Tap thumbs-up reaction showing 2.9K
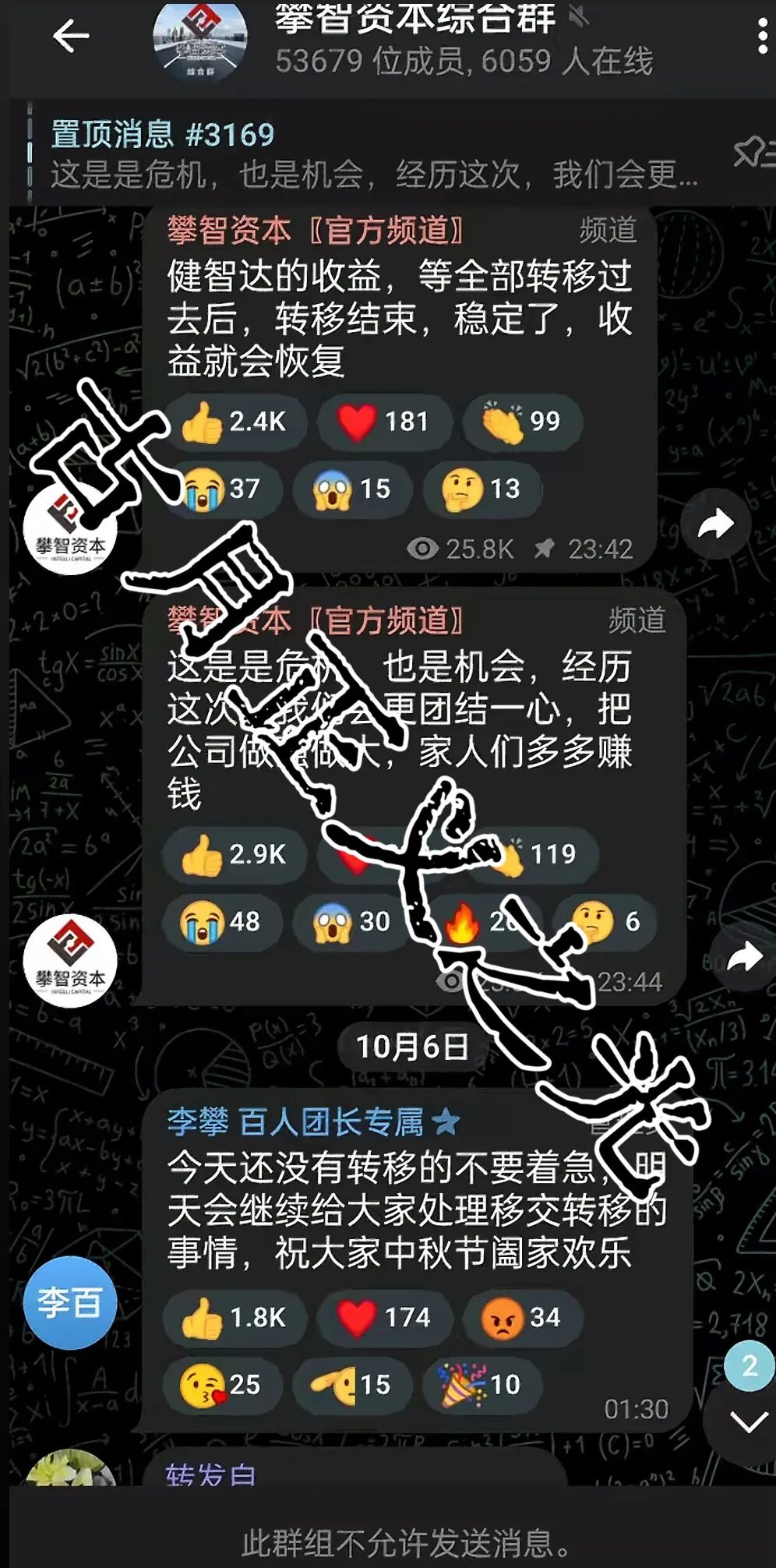The image size is (776, 1568). coord(235,855)
